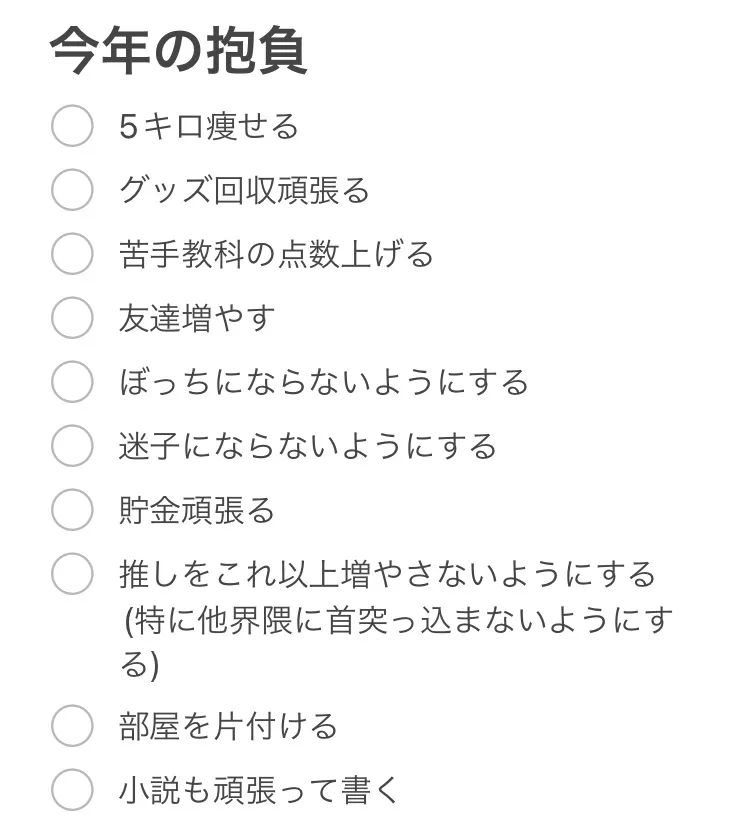Mark 貯金頑張る as completed

coord(72,510)
